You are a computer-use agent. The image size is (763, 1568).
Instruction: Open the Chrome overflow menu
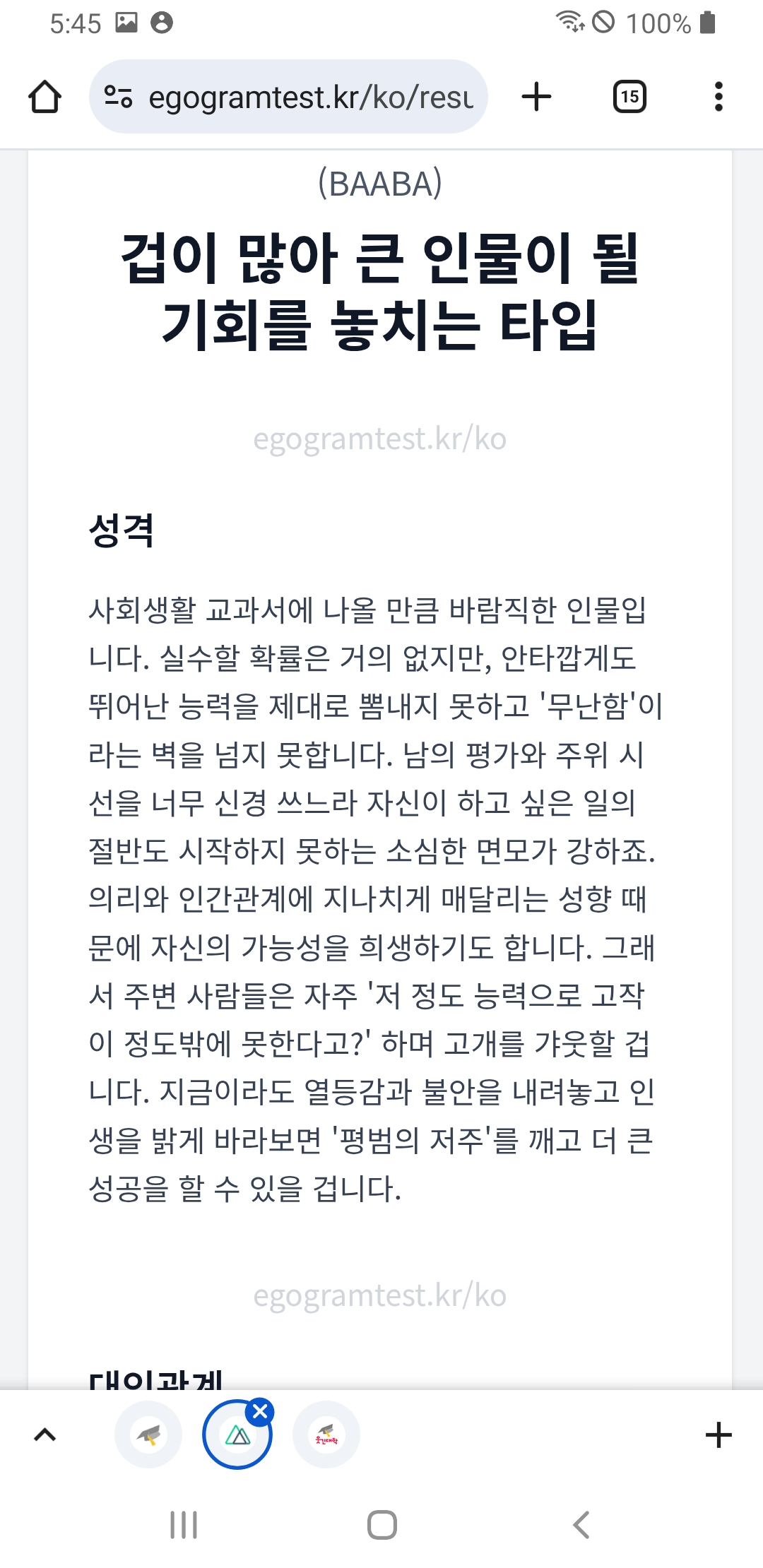718,97
